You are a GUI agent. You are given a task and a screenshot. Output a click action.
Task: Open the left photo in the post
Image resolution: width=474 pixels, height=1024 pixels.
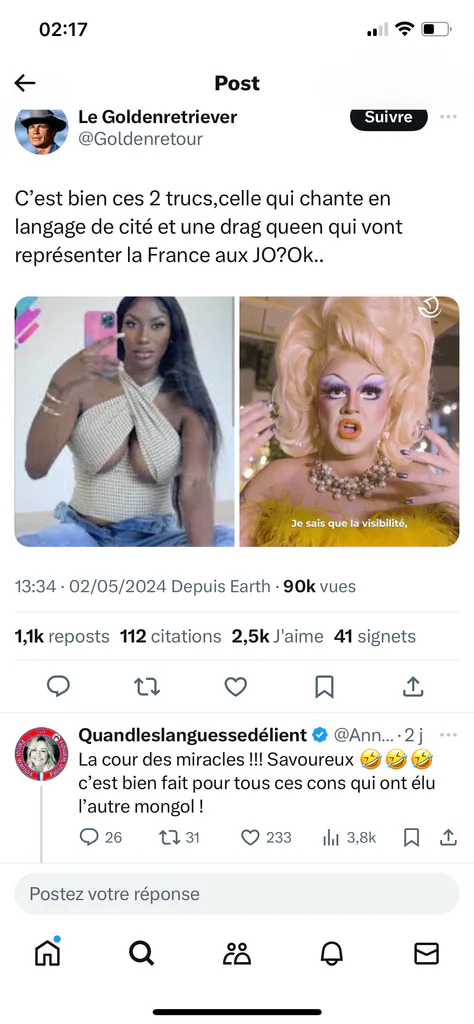pyautogui.click(x=124, y=421)
